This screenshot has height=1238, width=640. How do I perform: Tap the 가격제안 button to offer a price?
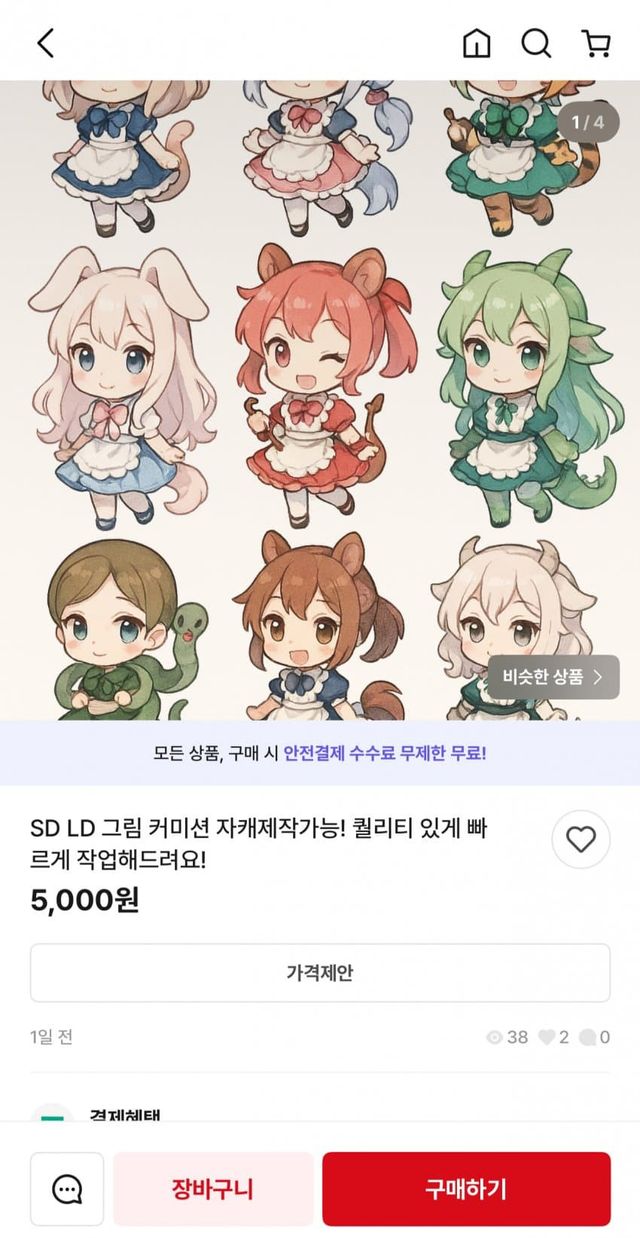pyautogui.click(x=320, y=972)
